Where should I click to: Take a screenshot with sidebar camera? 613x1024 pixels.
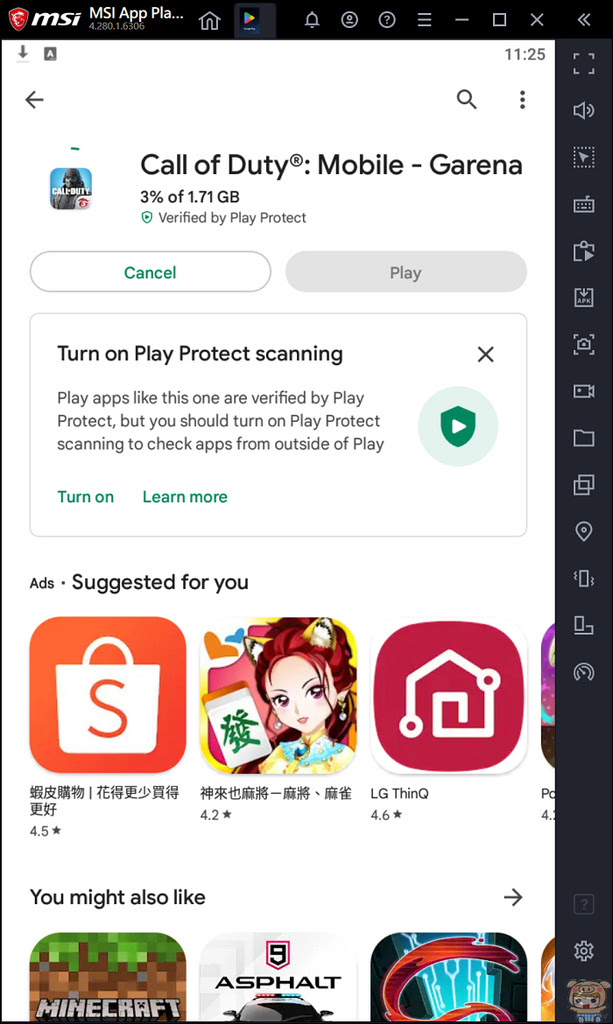584,344
